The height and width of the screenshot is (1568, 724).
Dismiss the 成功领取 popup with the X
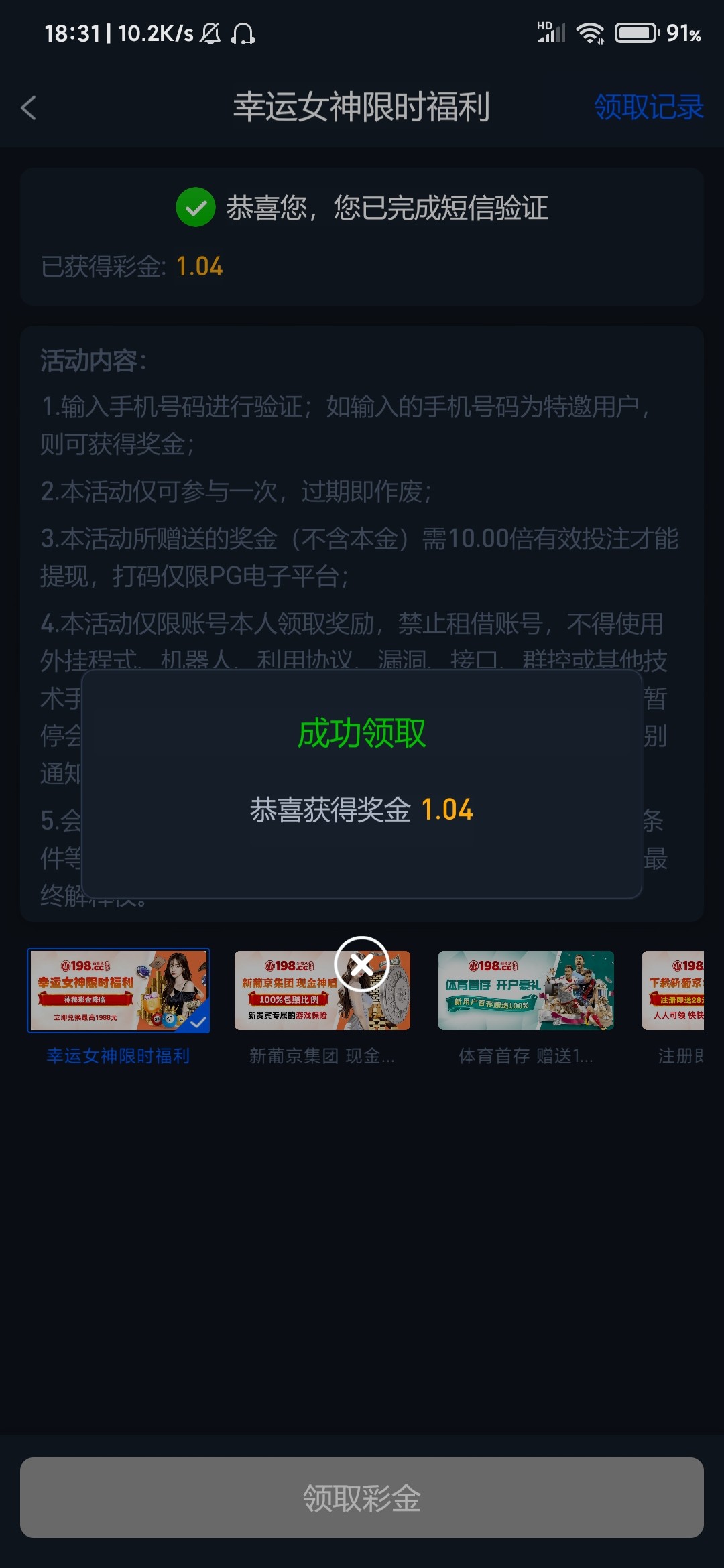click(x=362, y=964)
